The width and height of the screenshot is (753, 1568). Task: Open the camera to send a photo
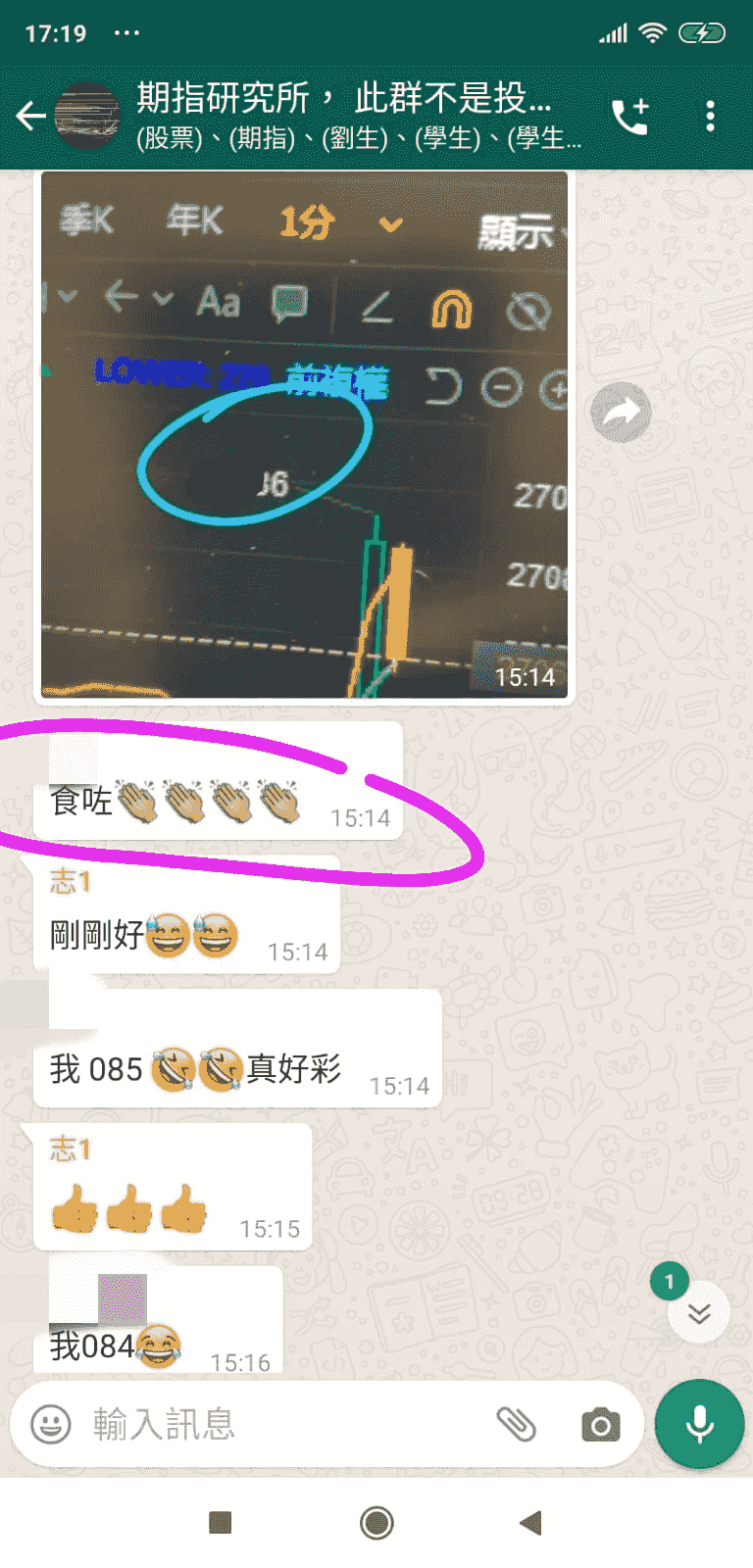[600, 1424]
